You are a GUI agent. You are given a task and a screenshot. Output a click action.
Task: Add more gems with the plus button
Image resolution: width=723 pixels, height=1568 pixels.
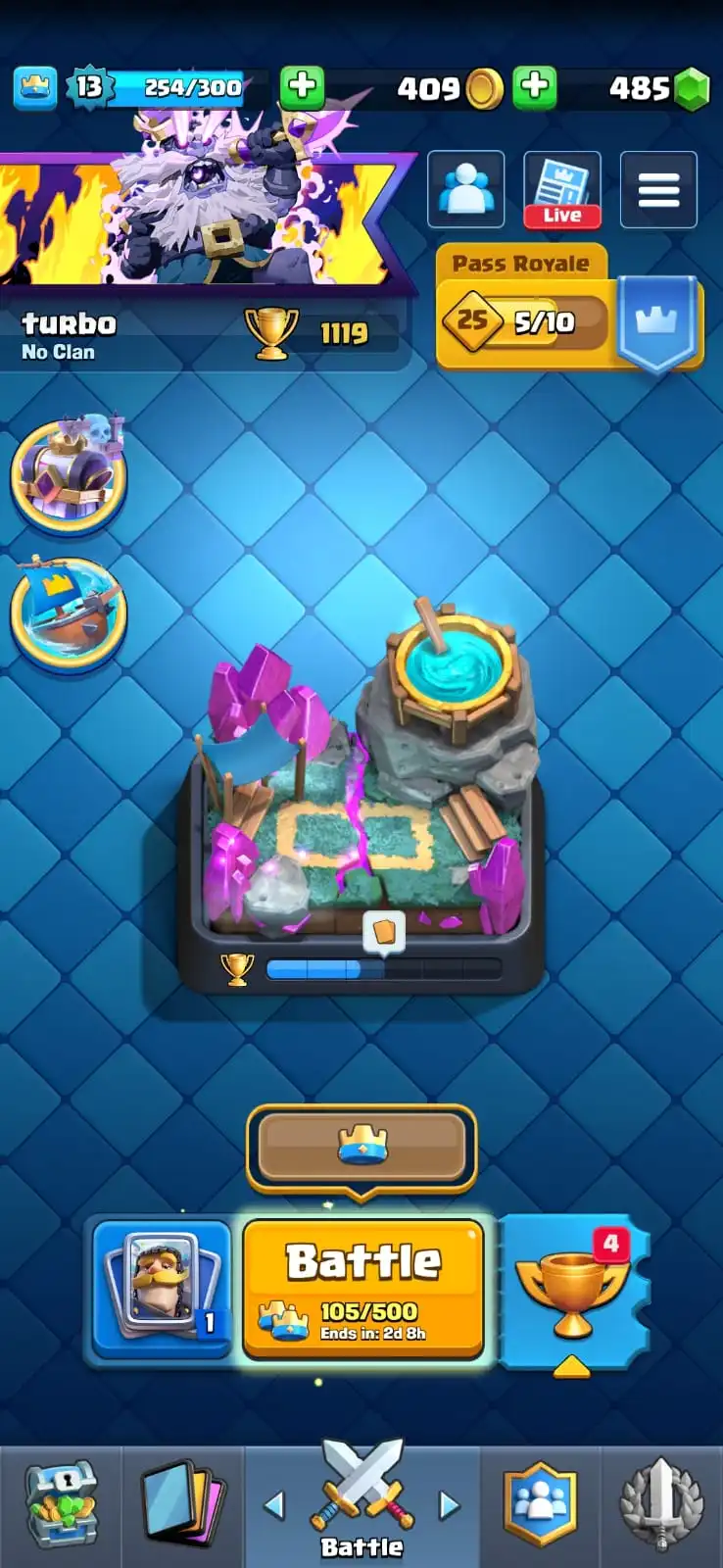pyautogui.click(x=535, y=87)
